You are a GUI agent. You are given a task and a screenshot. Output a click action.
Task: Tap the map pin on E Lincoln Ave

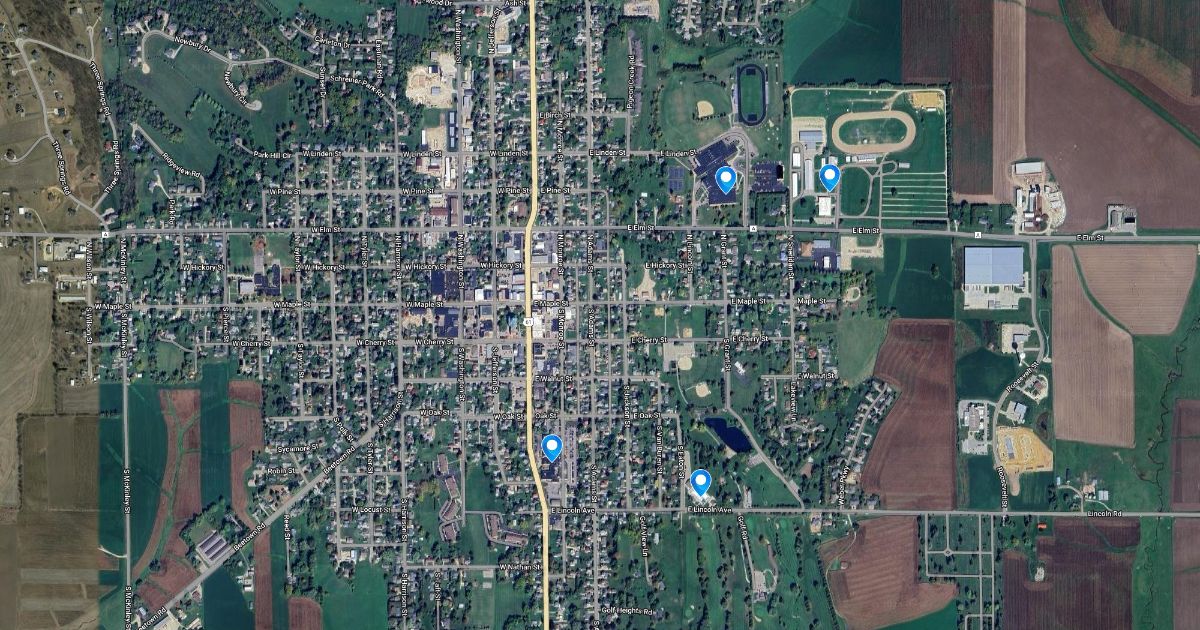pyautogui.click(x=700, y=483)
